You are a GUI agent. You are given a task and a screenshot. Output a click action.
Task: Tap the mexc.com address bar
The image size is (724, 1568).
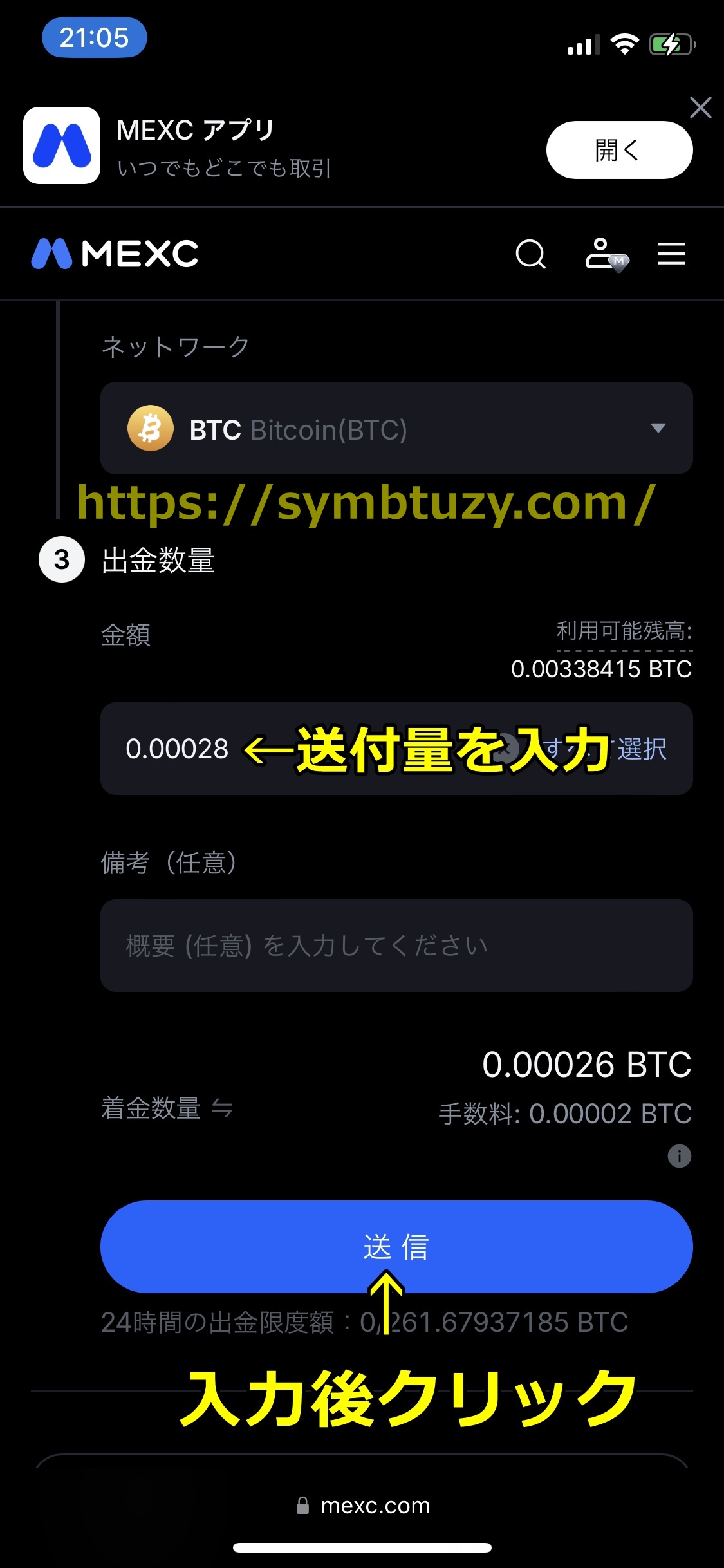click(x=362, y=1506)
